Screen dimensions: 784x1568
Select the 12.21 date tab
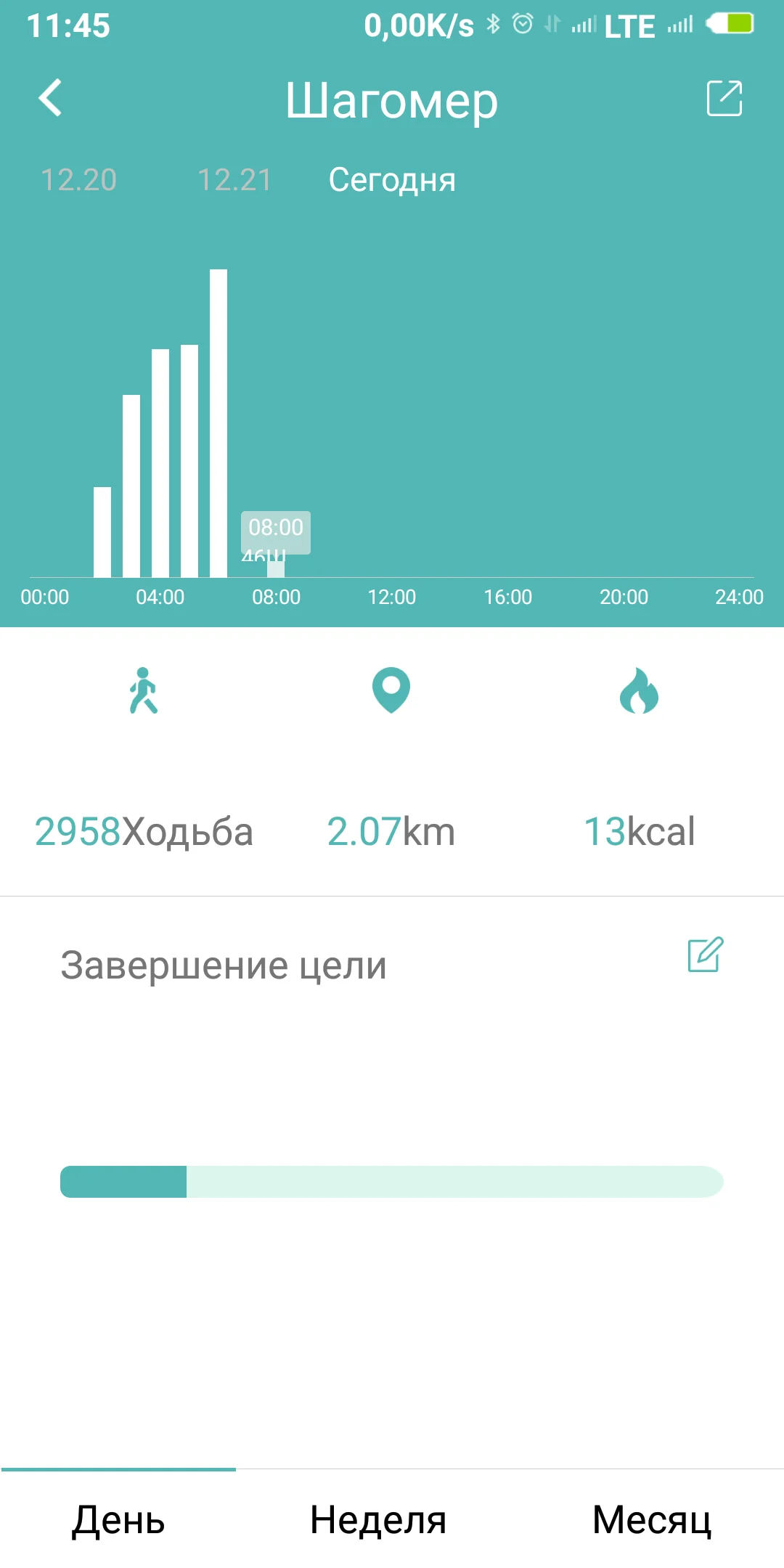coord(234,180)
